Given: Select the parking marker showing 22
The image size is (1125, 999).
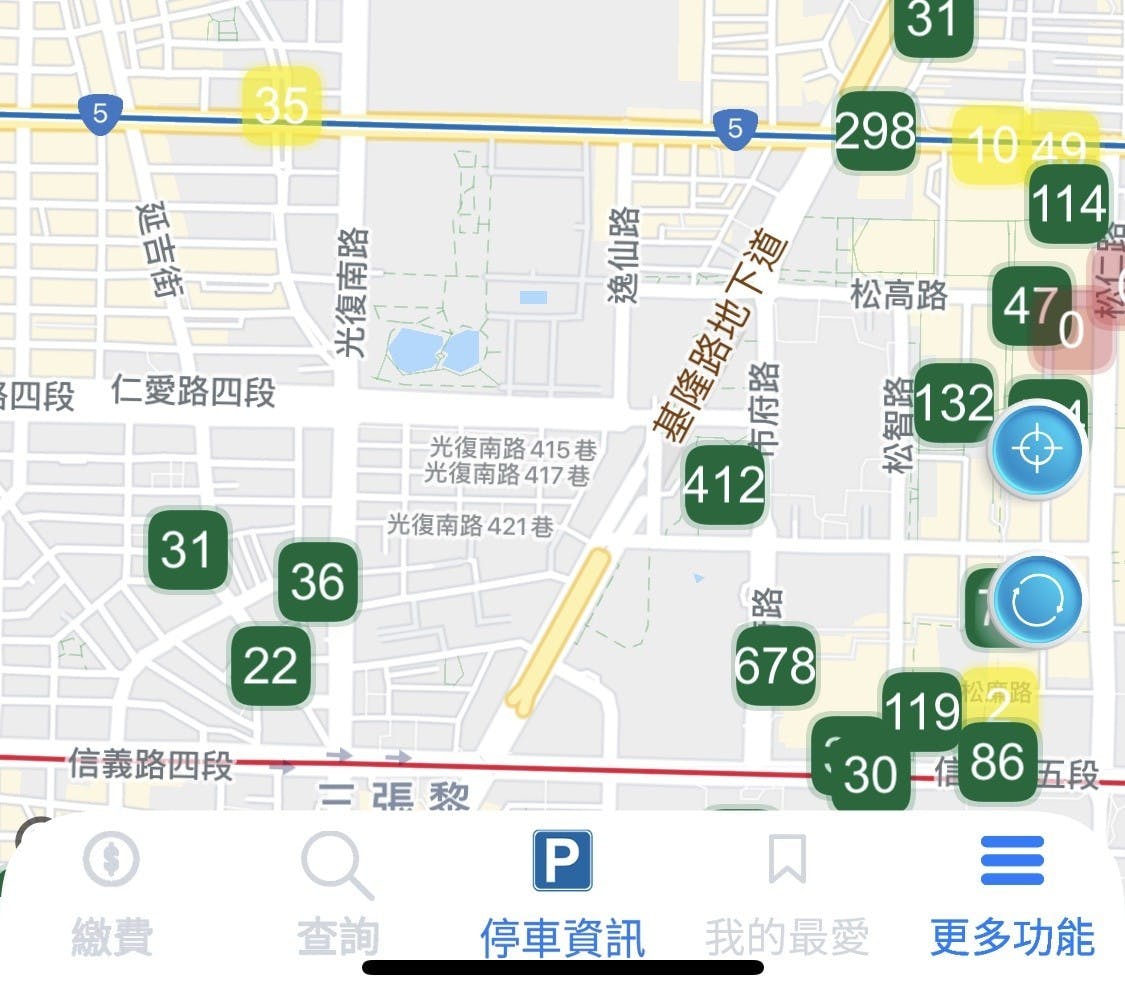Looking at the screenshot, I should click(x=270, y=665).
